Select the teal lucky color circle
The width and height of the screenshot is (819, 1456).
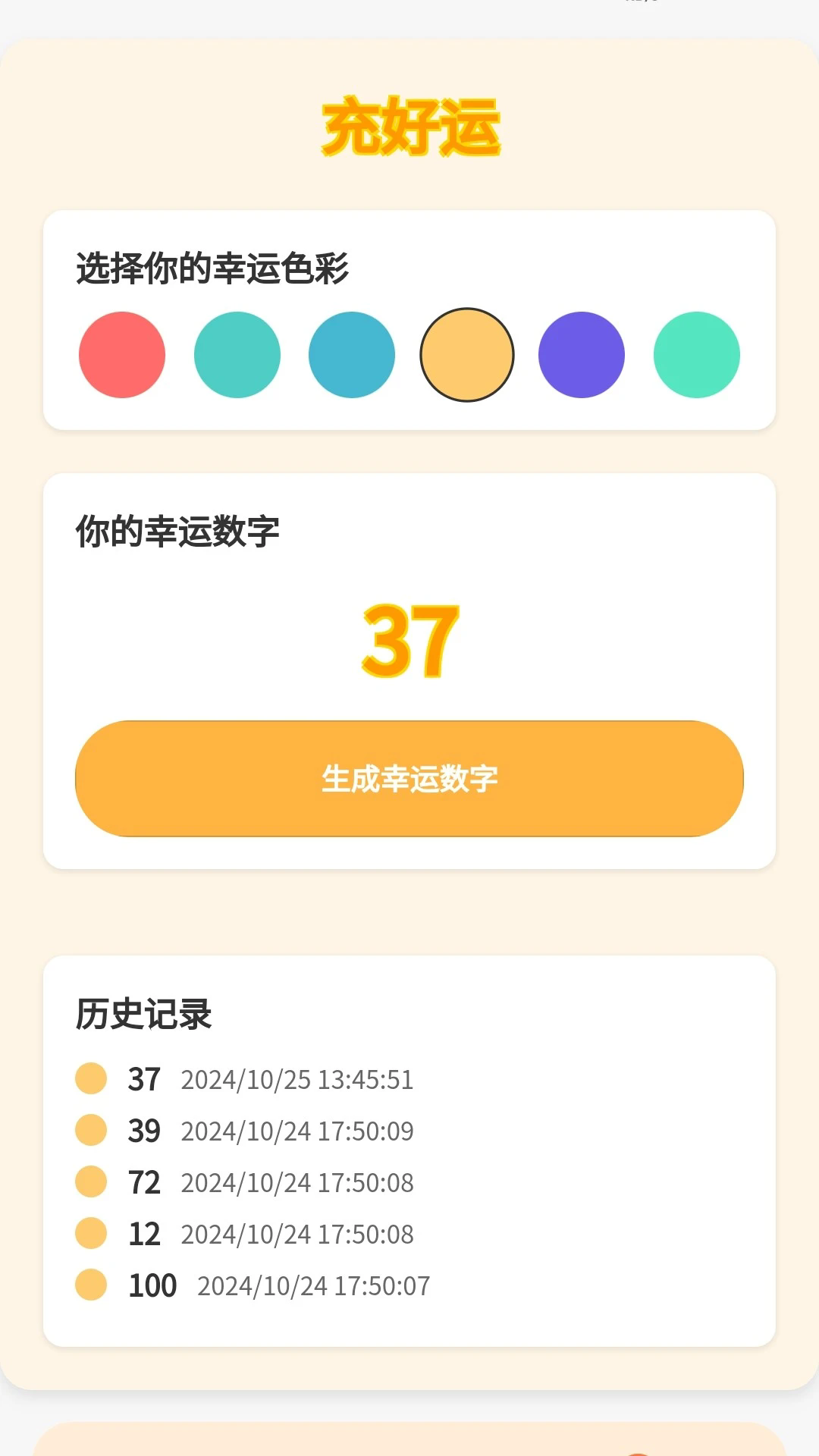point(237,354)
